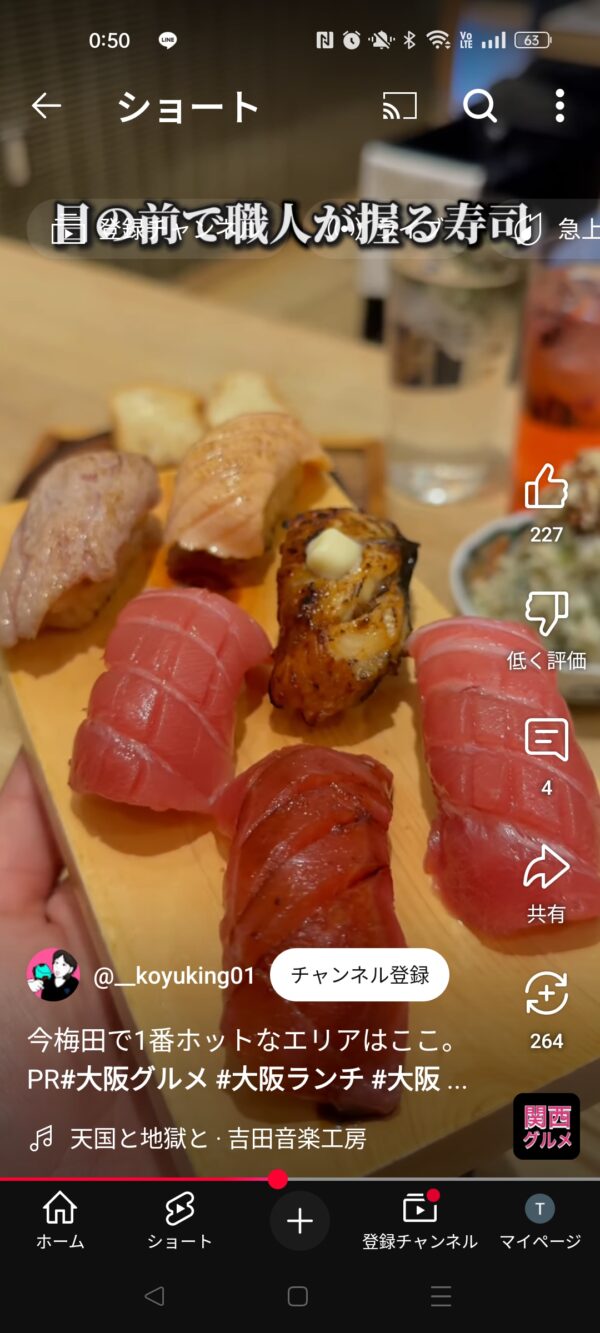Switch to the 登録チャンネル tab
600x1333 pixels.
coord(420,1220)
